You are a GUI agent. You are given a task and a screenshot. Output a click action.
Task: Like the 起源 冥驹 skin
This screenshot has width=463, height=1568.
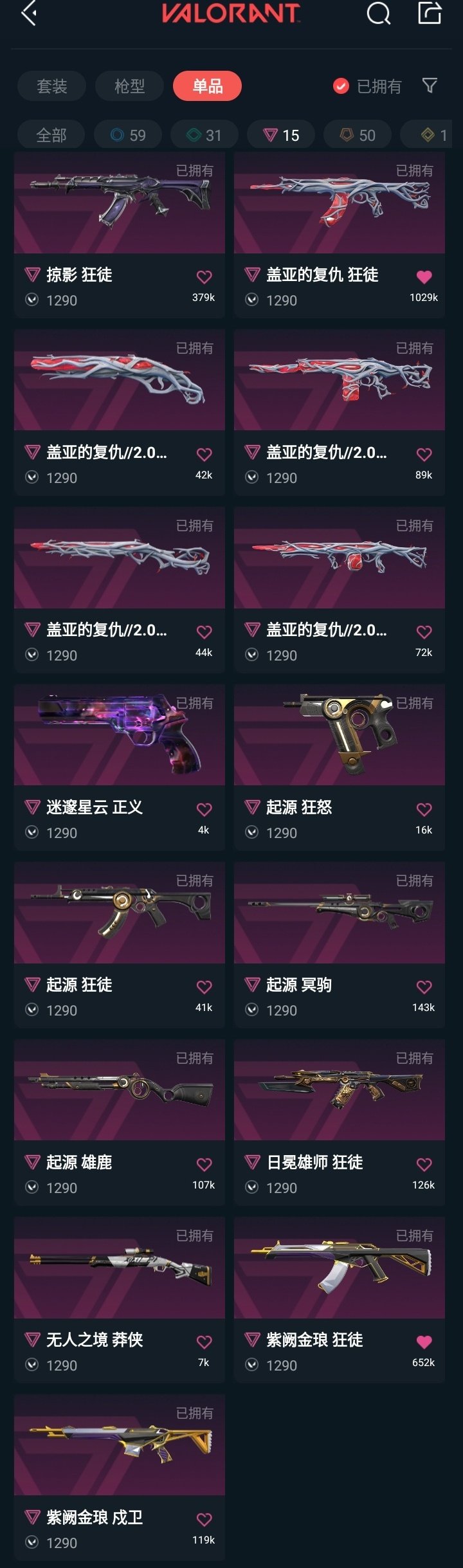click(424, 987)
